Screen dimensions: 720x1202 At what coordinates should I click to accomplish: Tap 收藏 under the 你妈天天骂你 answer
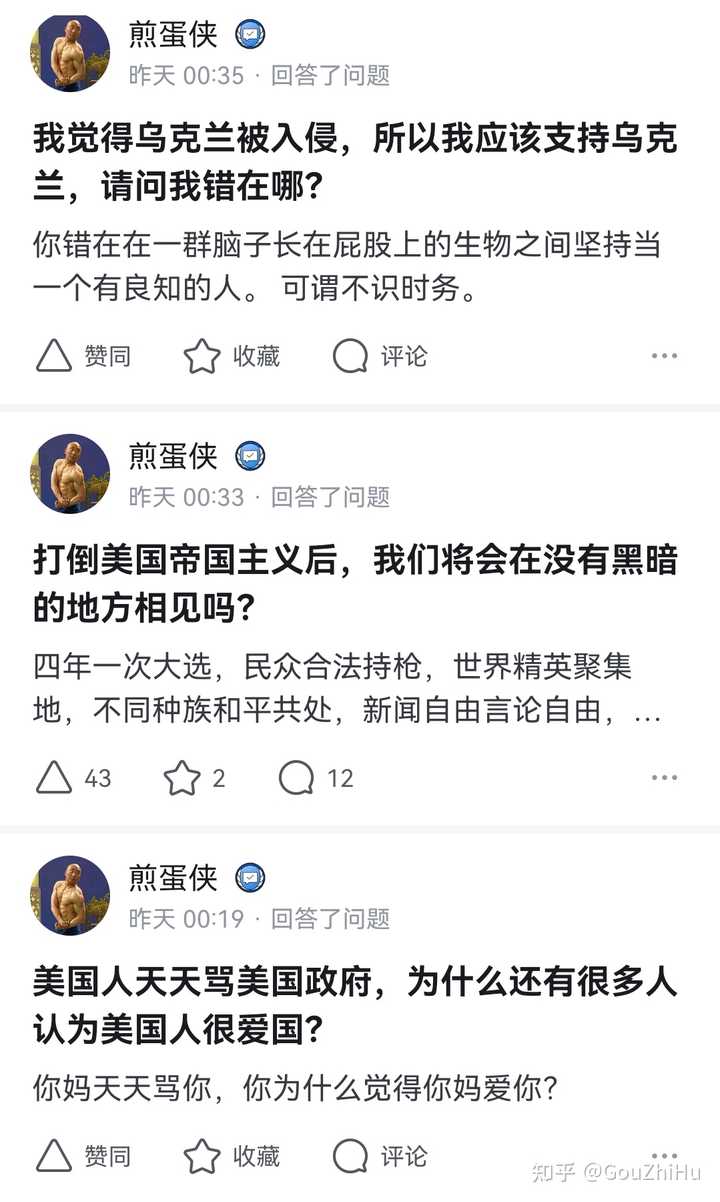point(231,1156)
